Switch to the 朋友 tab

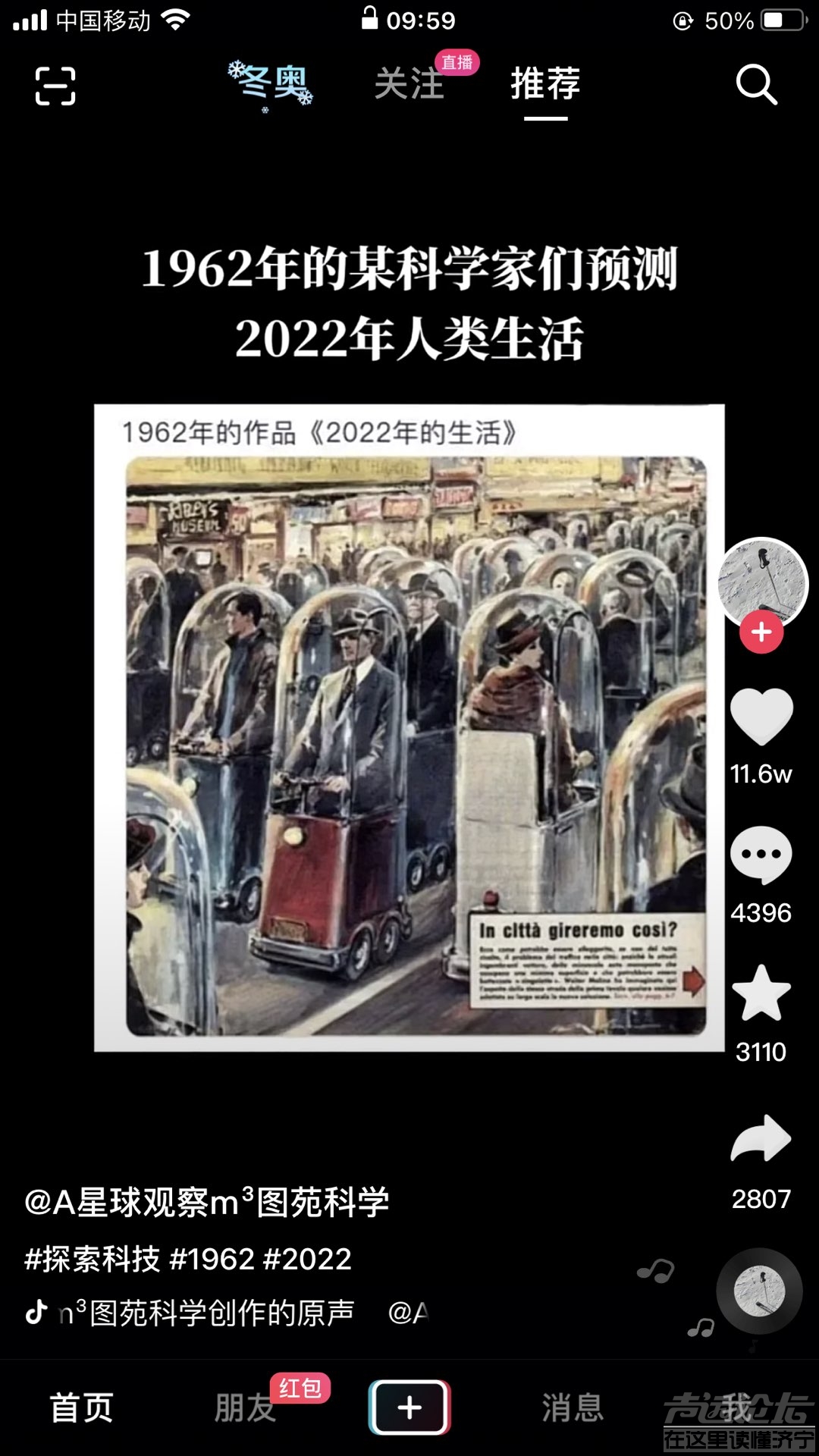[x=245, y=1408]
